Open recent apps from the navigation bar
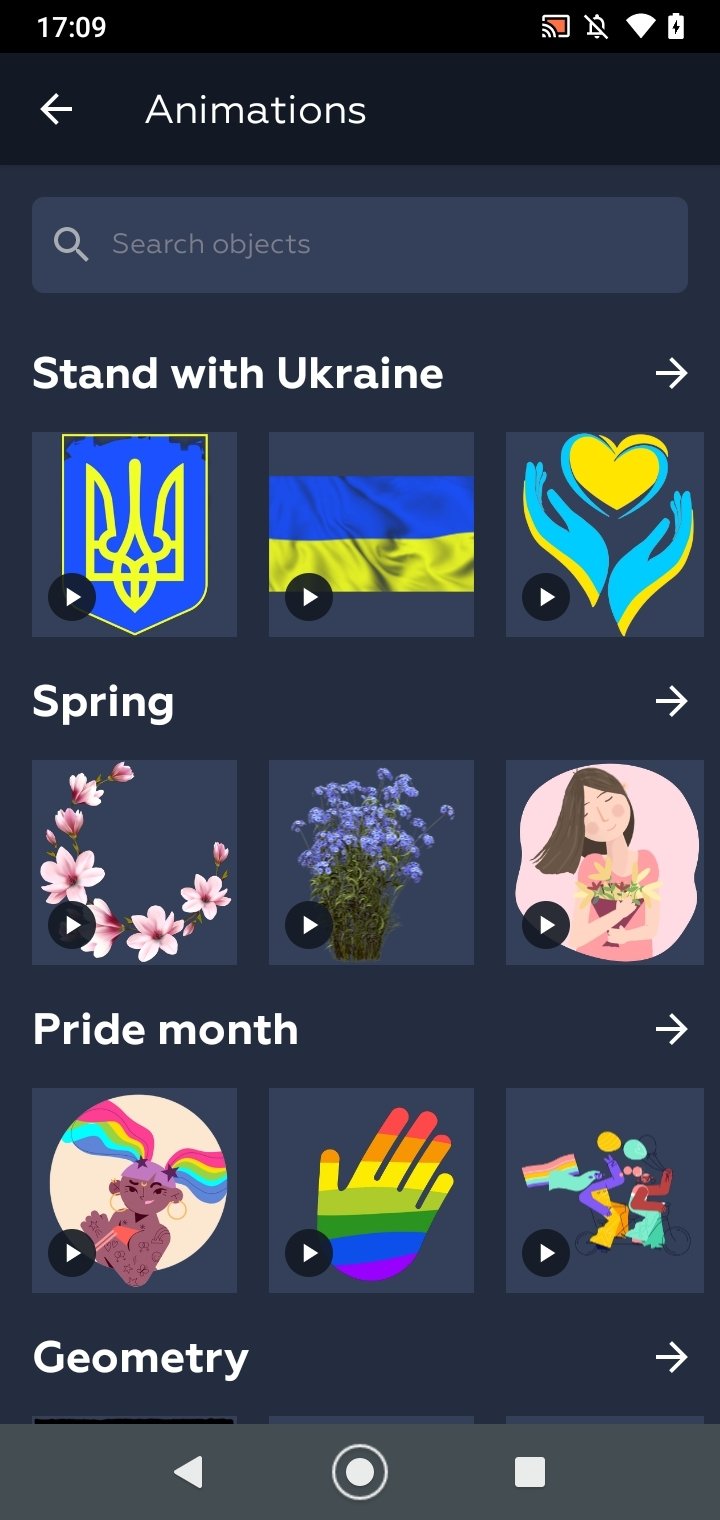This screenshot has width=720, height=1520. pos(529,1472)
